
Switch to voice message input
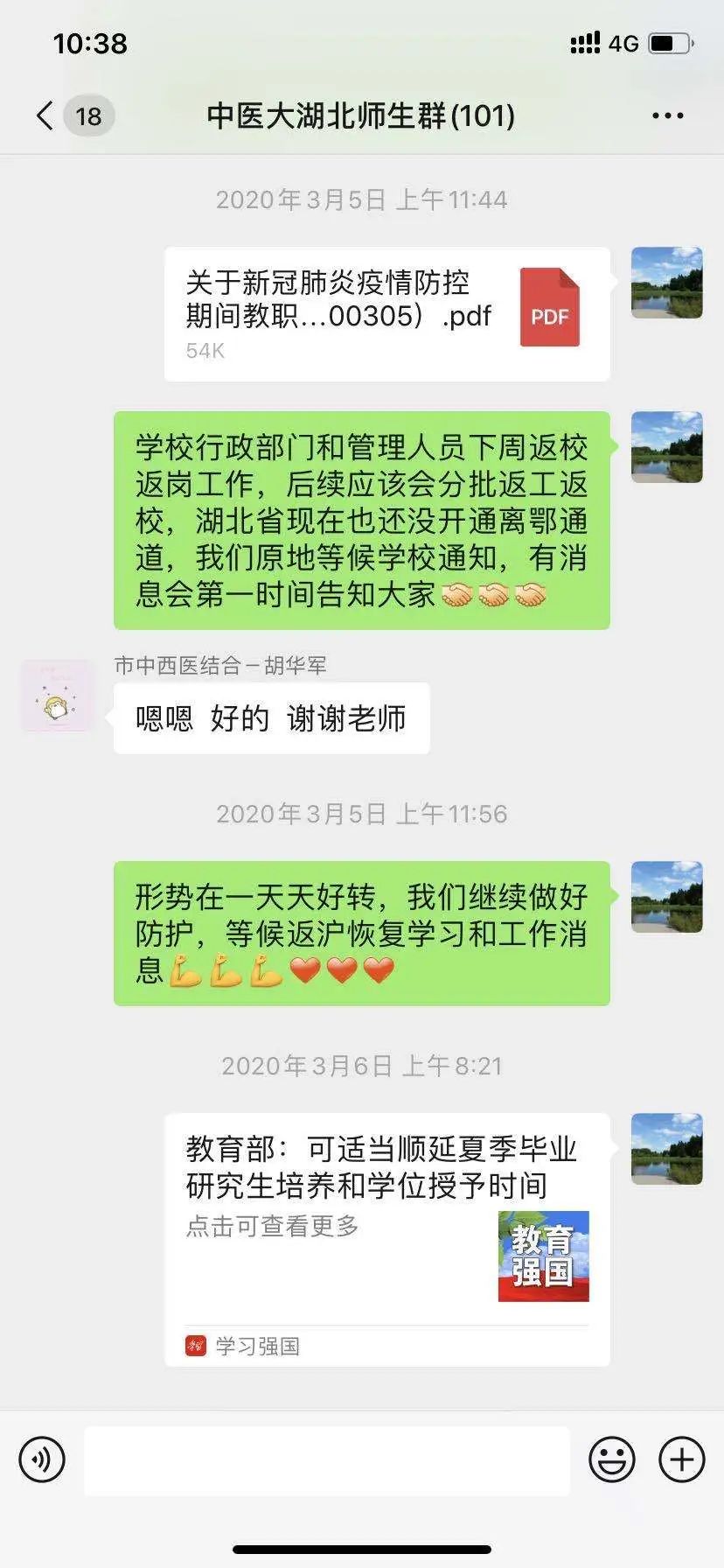42,1460
